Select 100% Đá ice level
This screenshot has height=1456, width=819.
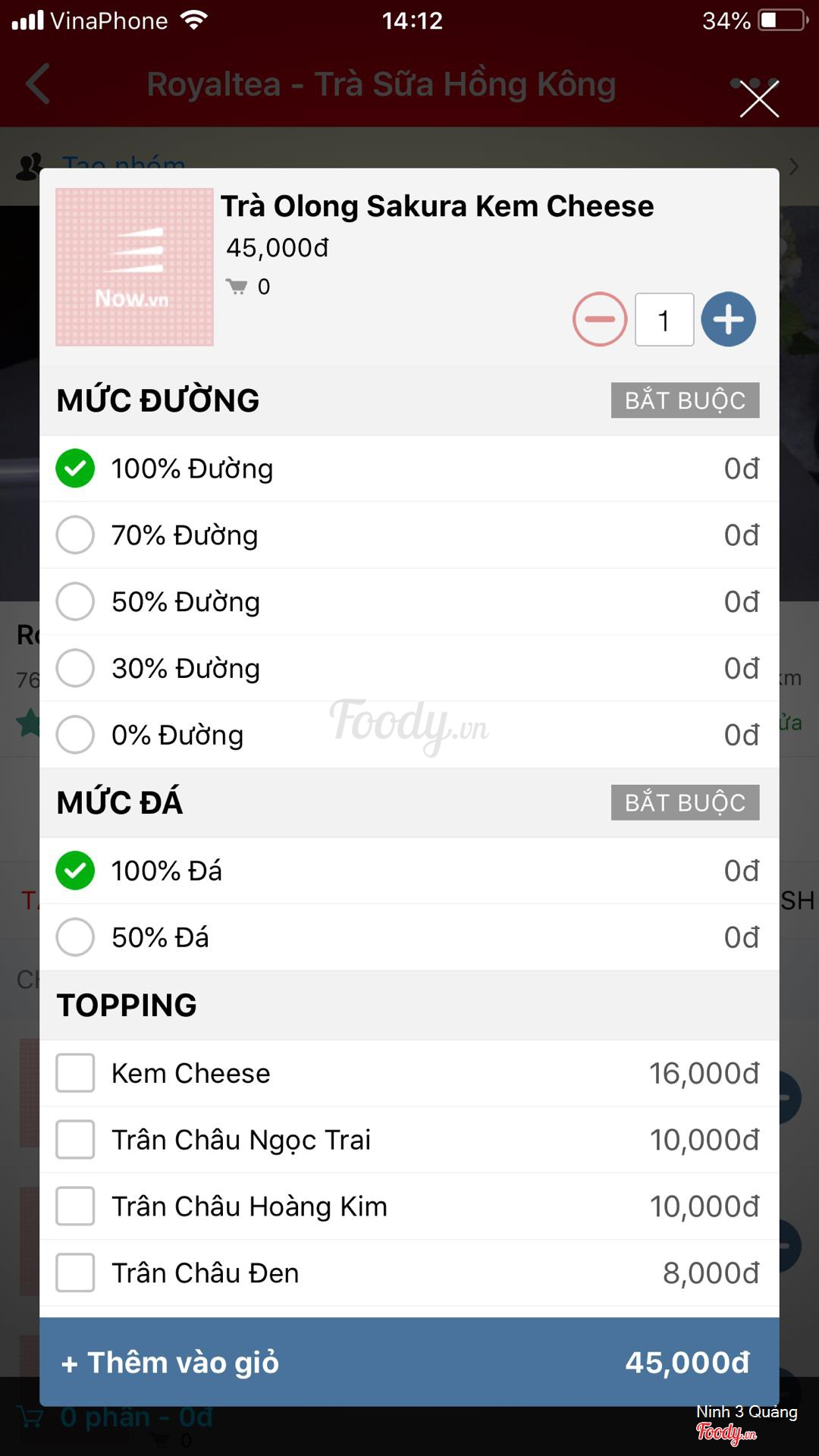[x=409, y=871]
